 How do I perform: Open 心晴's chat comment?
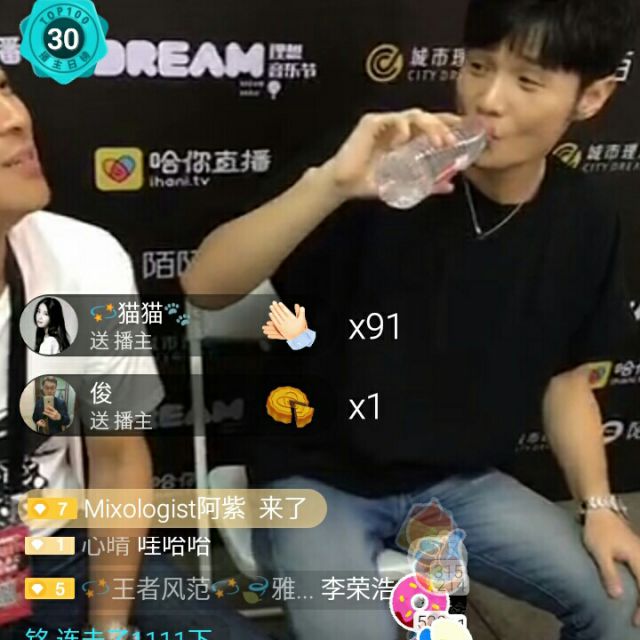118,547
